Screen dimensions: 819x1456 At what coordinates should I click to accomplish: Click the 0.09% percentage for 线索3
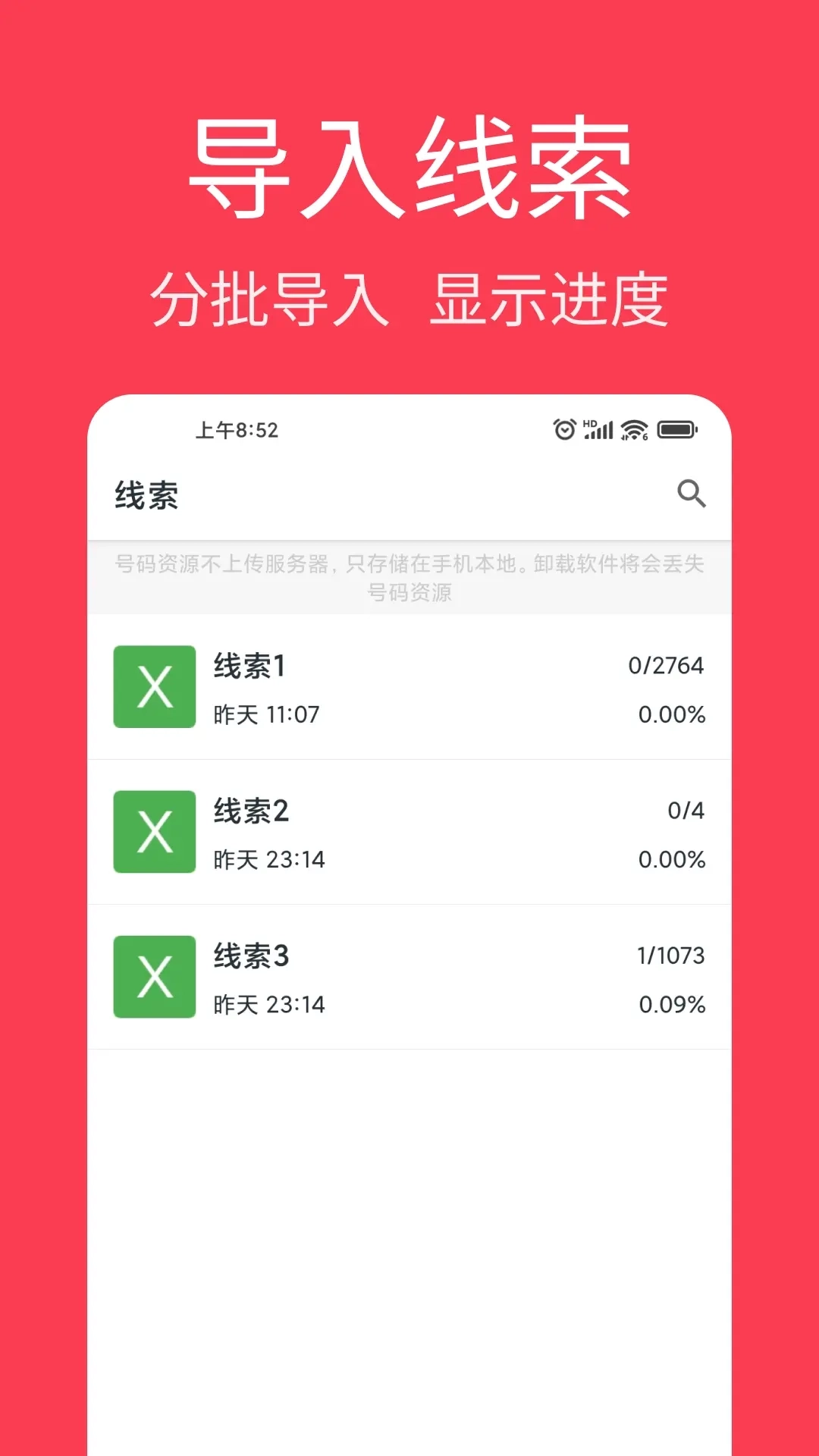(672, 1003)
